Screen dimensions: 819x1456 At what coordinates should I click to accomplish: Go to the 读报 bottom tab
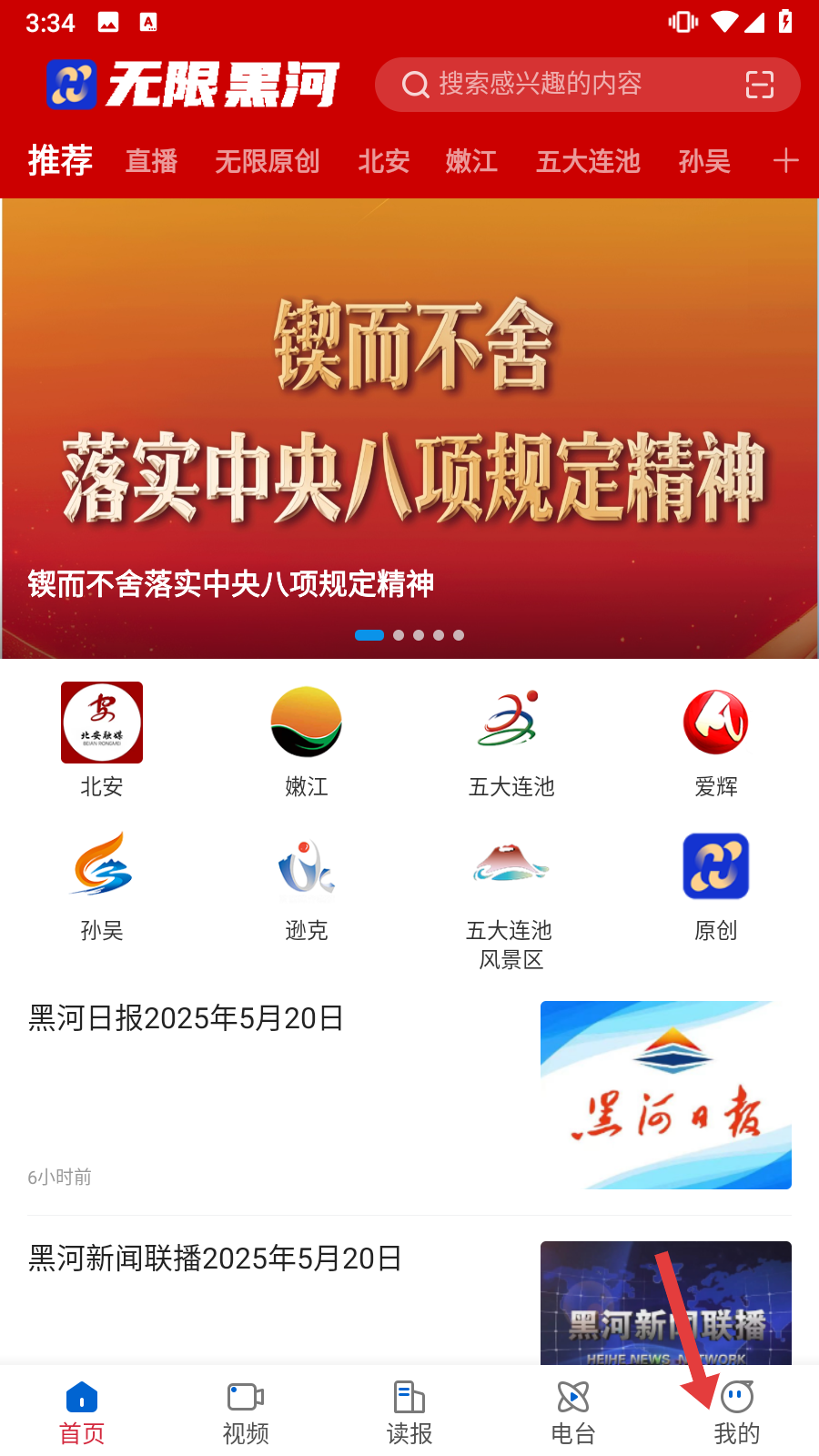[x=409, y=1412]
